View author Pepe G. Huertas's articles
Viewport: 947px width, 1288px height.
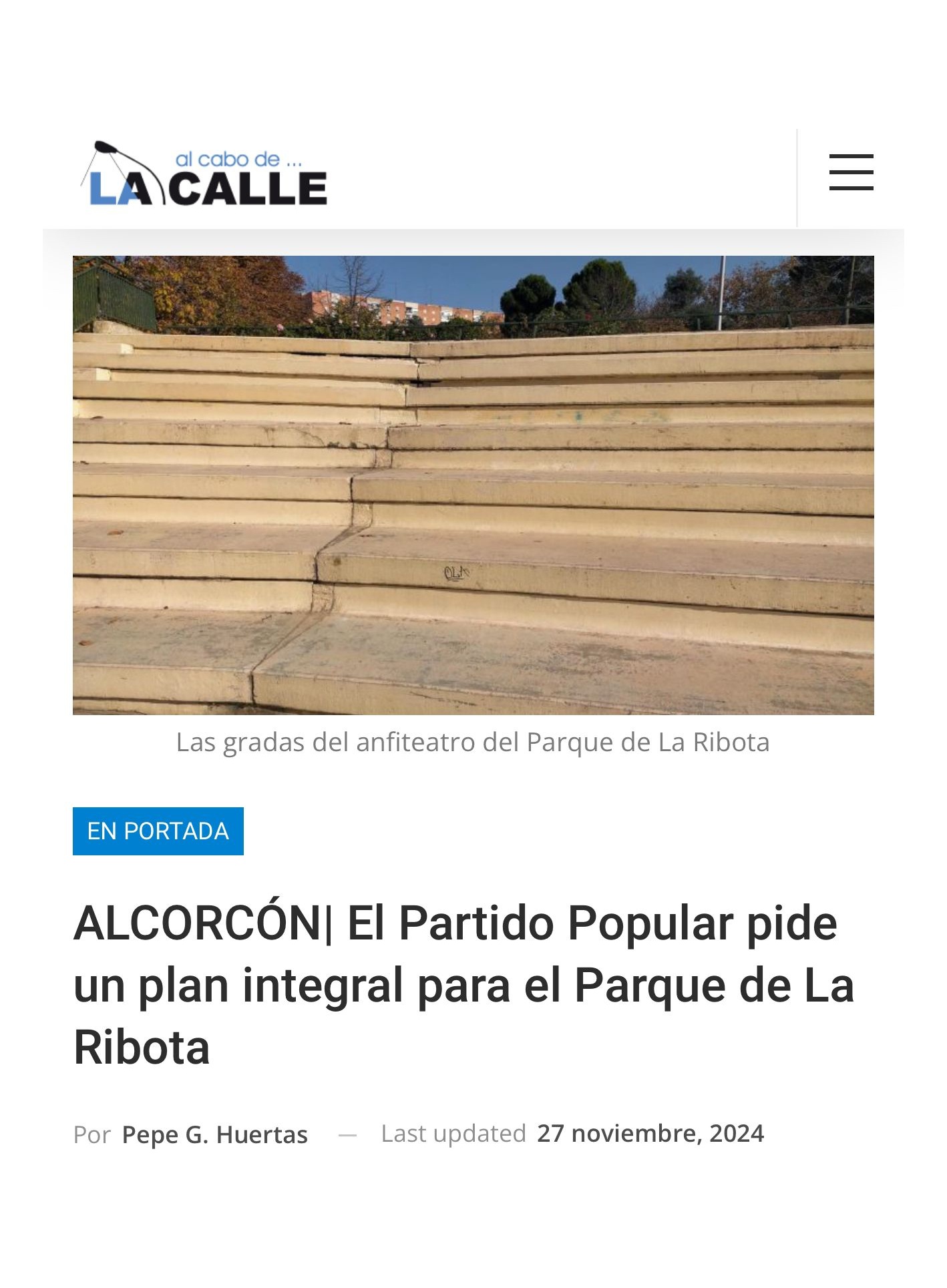tap(214, 1134)
